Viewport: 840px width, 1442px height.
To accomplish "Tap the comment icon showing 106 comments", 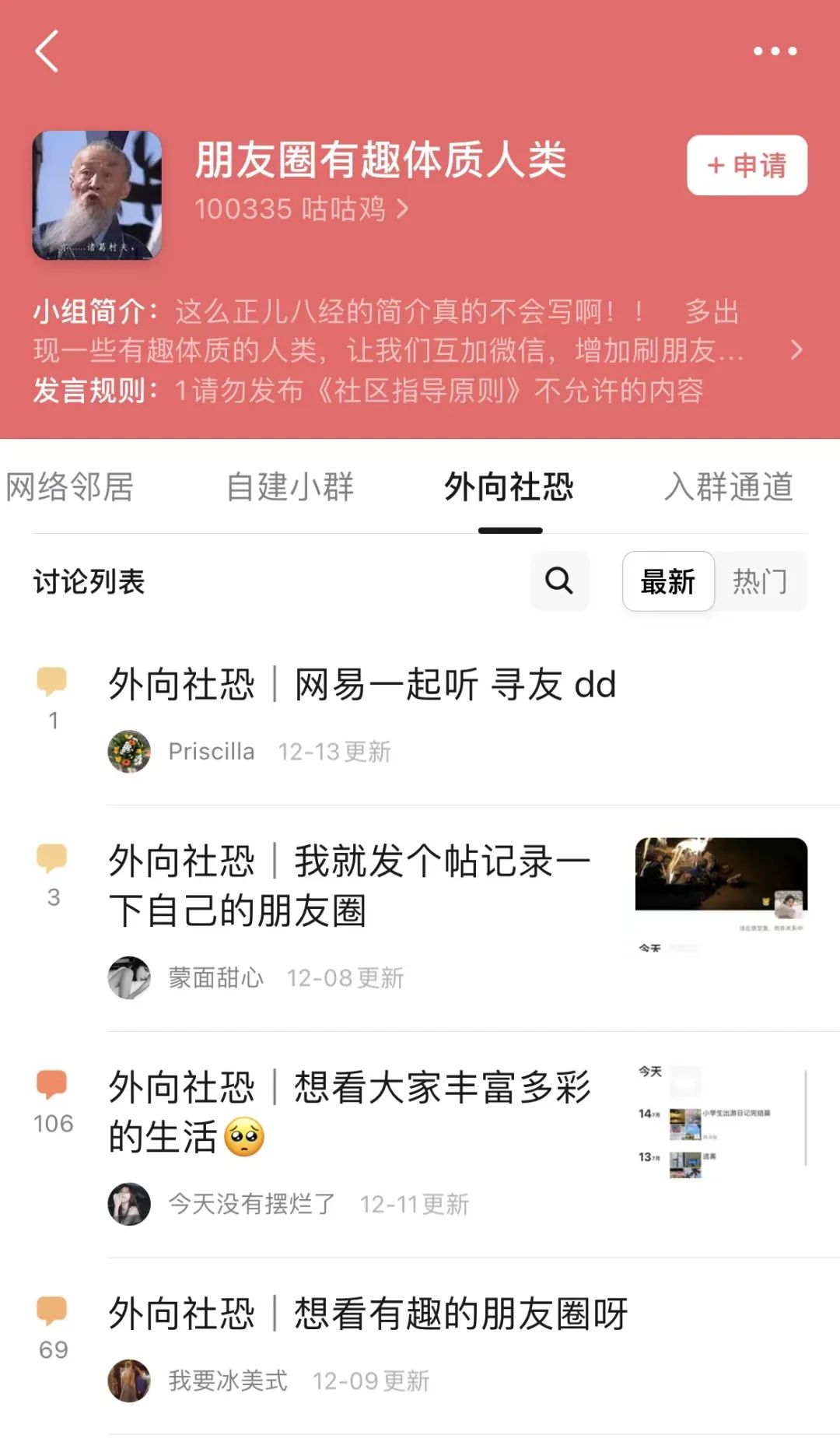I will click(x=52, y=1084).
